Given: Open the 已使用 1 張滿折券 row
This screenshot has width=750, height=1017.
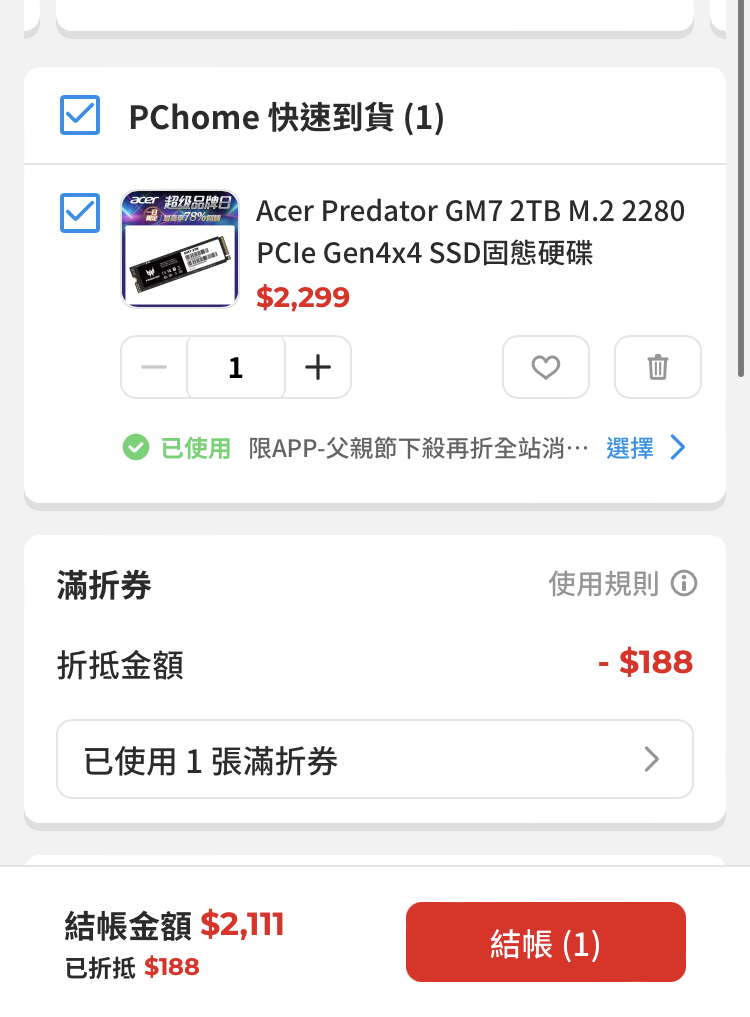Looking at the screenshot, I should click(374, 760).
